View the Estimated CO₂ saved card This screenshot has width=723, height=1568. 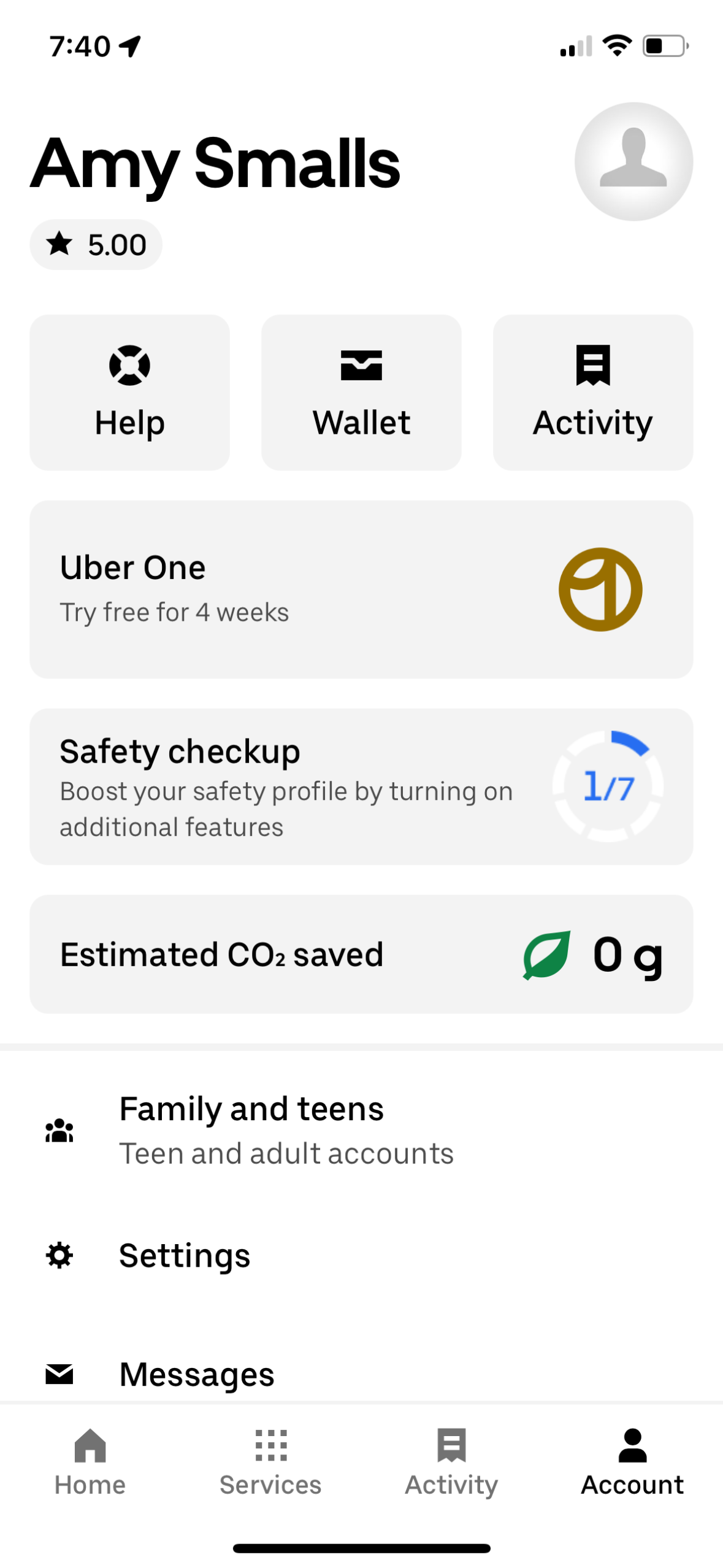pyautogui.click(x=361, y=954)
